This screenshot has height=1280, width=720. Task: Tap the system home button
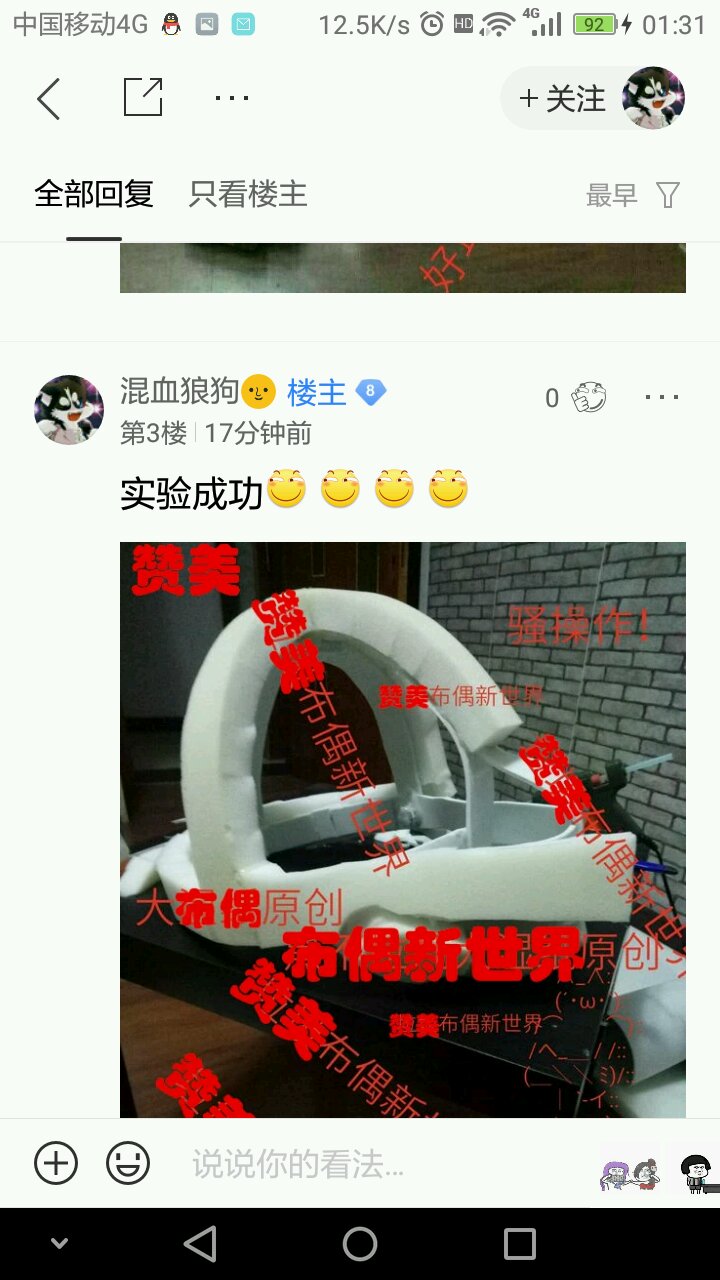(x=360, y=1244)
